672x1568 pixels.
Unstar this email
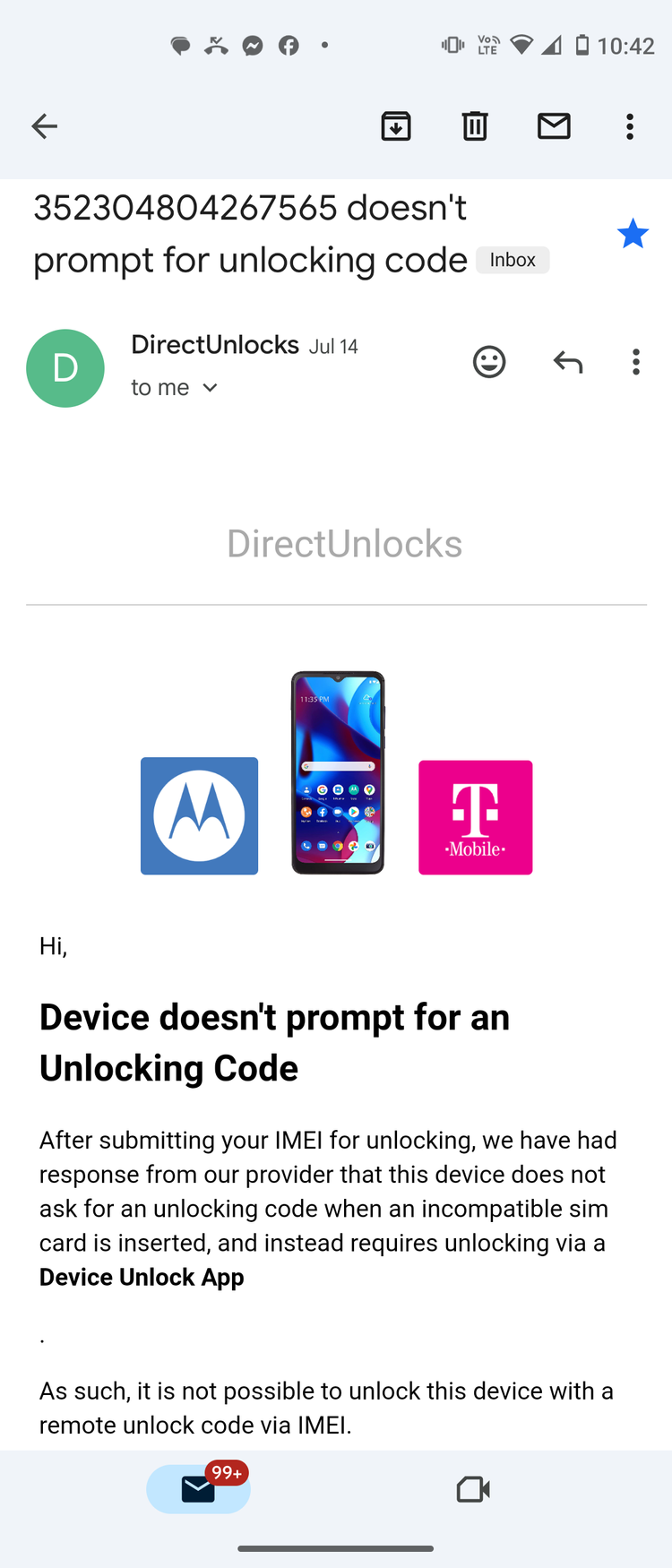pos(633,234)
